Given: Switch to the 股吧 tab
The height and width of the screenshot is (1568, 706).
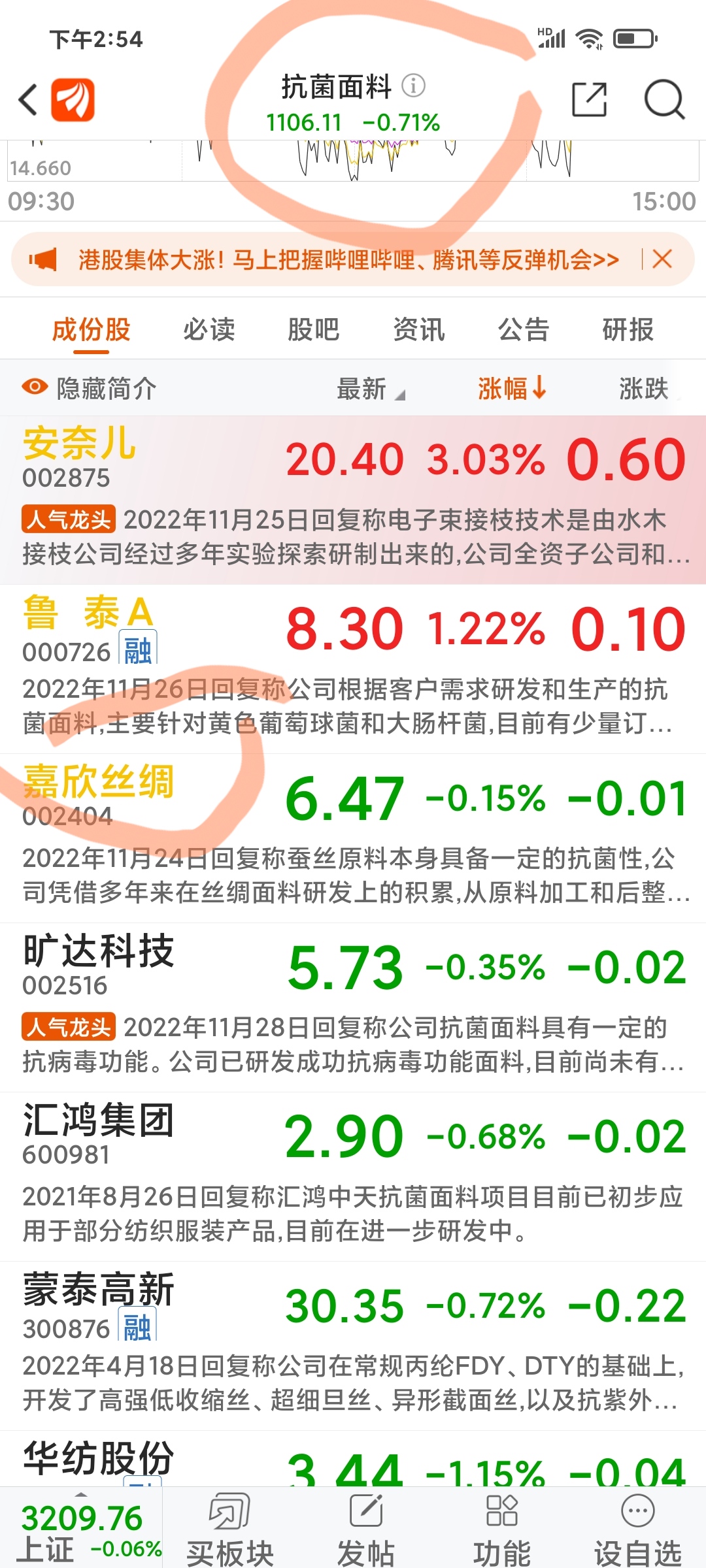Looking at the screenshot, I should pos(312,329).
